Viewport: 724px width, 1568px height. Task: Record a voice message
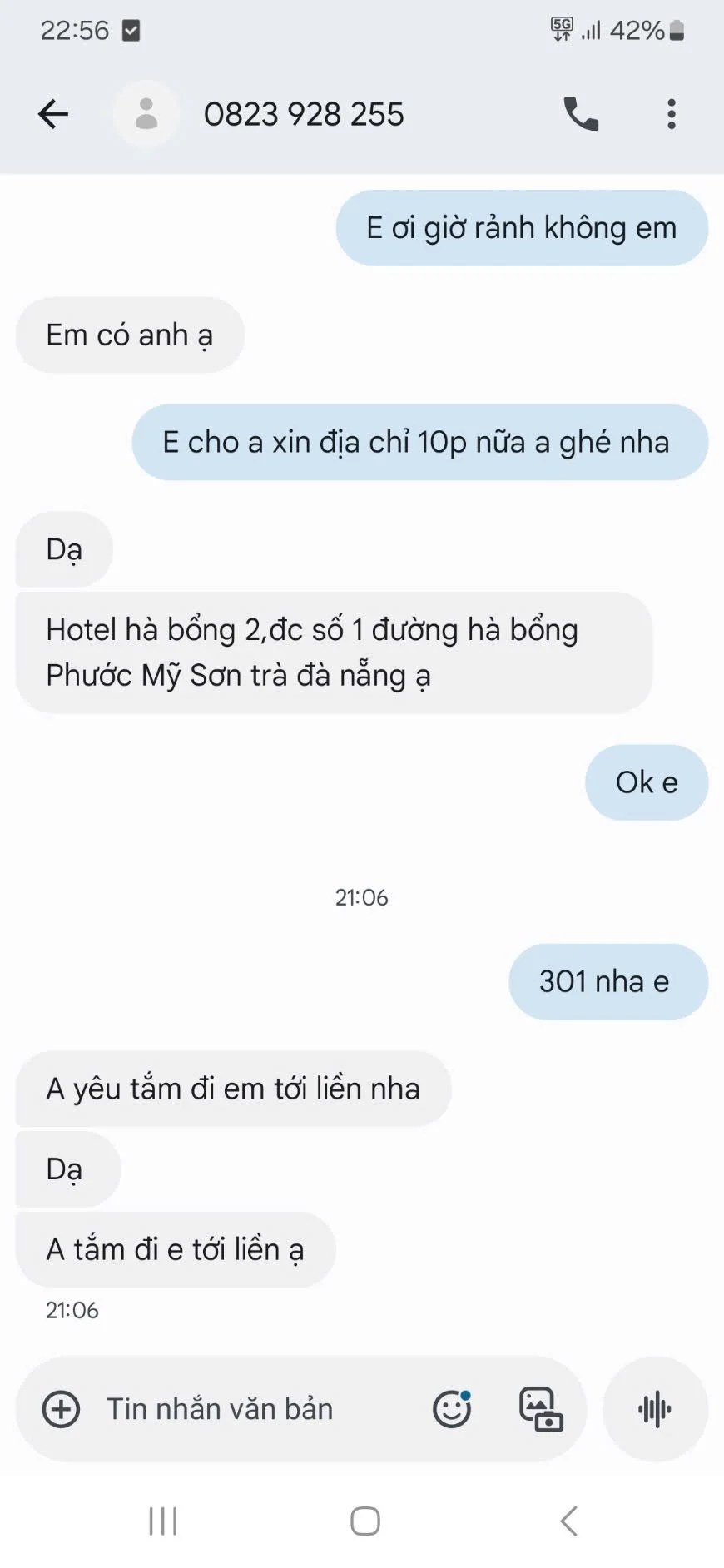click(x=655, y=1409)
